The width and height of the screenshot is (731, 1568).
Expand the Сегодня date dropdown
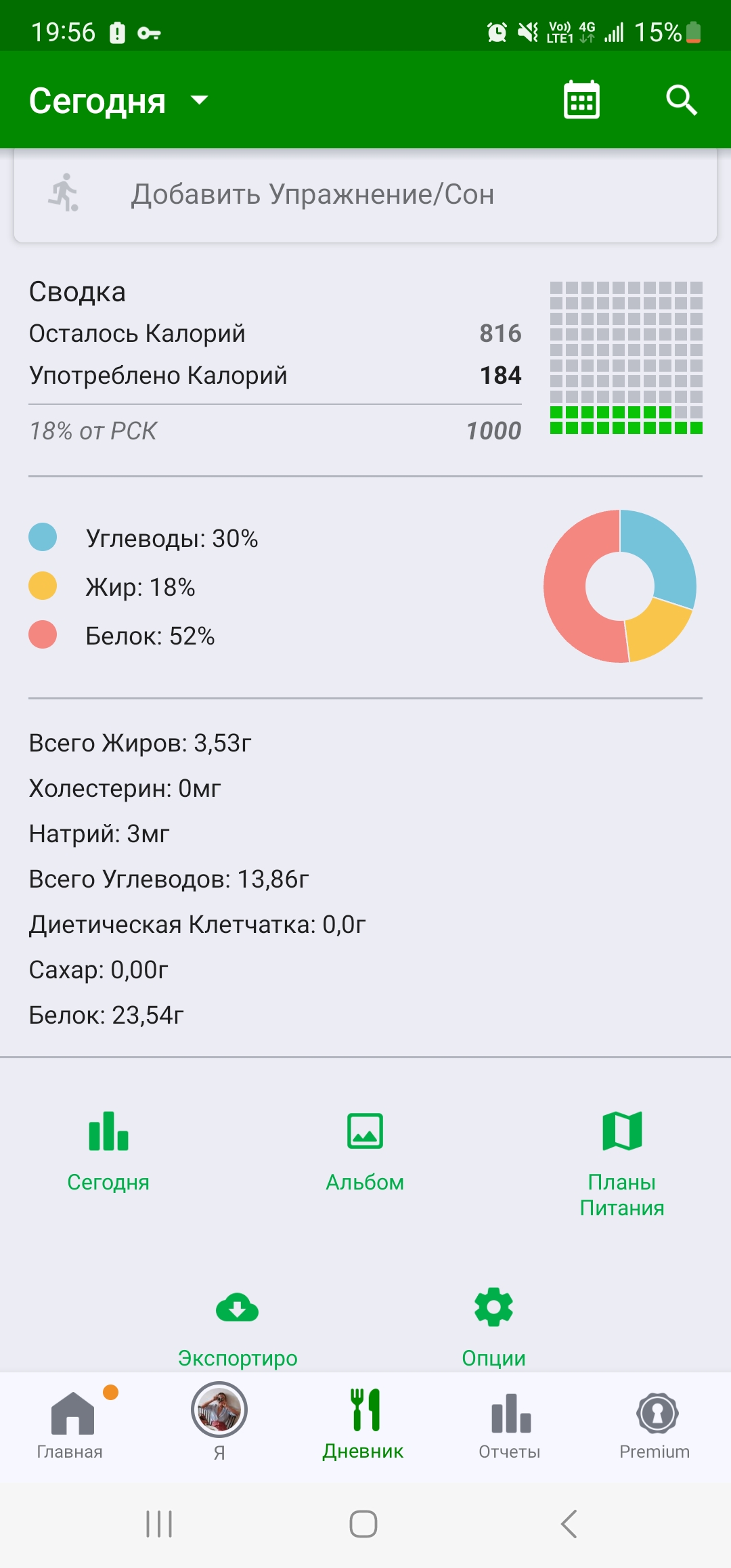tap(118, 101)
